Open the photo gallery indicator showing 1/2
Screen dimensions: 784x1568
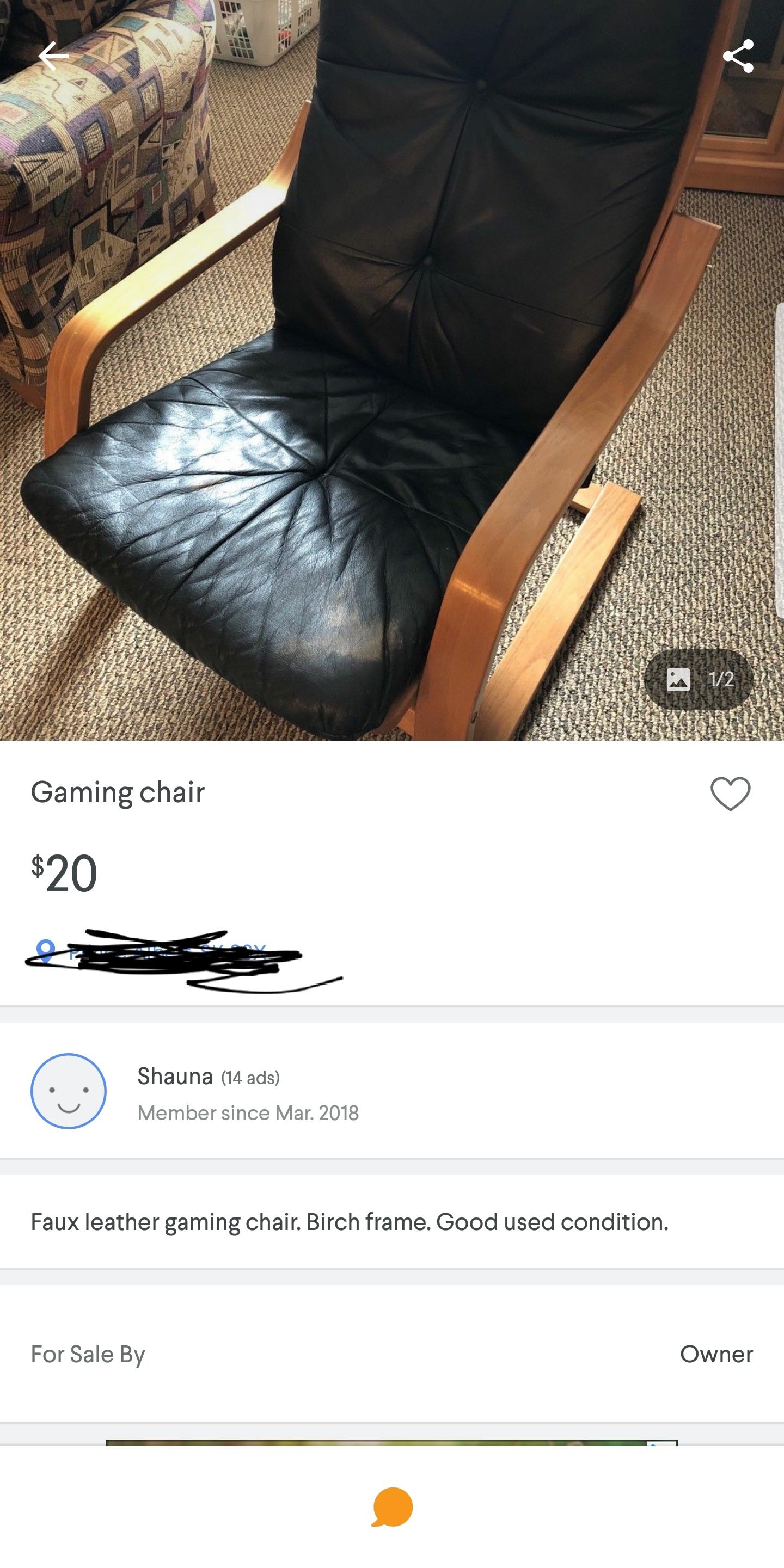699,681
